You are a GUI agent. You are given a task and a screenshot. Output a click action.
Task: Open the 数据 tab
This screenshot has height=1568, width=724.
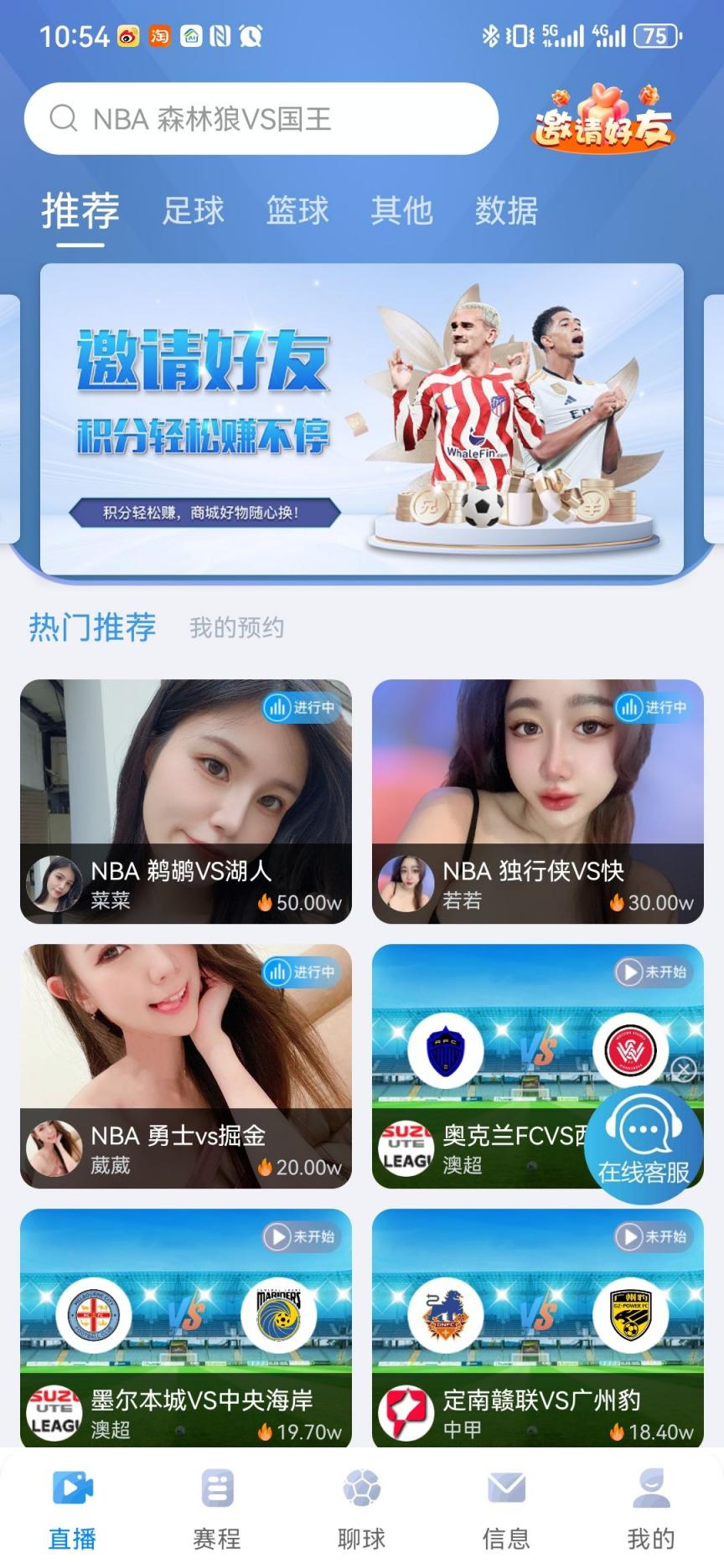pos(506,210)
